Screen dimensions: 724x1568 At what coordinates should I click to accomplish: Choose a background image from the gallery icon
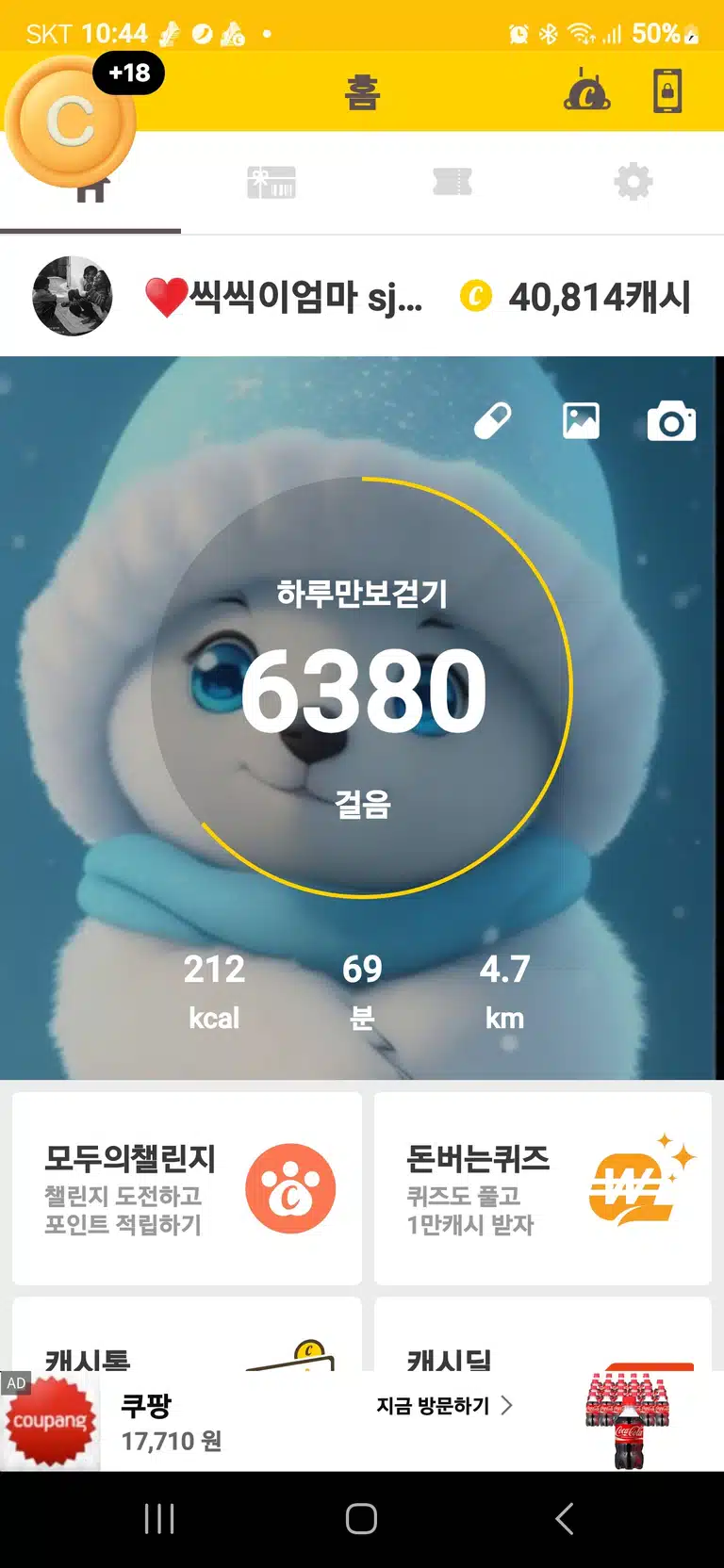[581, 421]
